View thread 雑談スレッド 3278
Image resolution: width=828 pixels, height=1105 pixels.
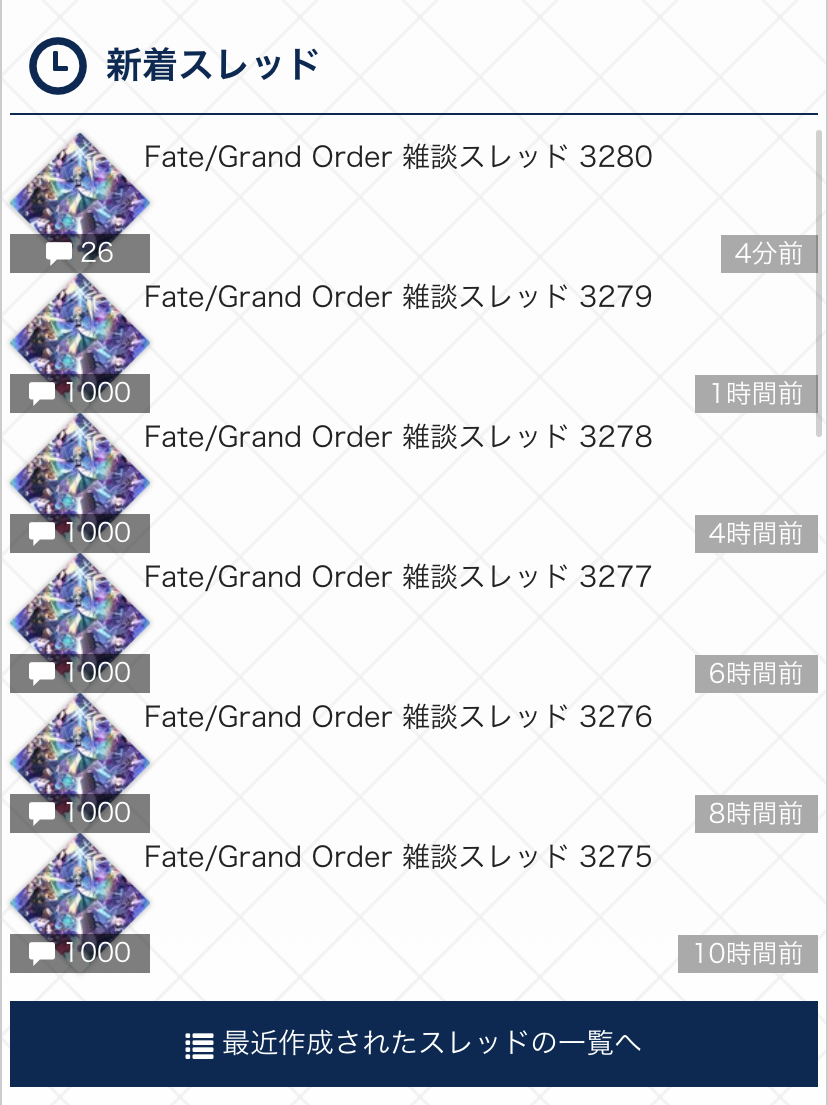pos(398,437)
